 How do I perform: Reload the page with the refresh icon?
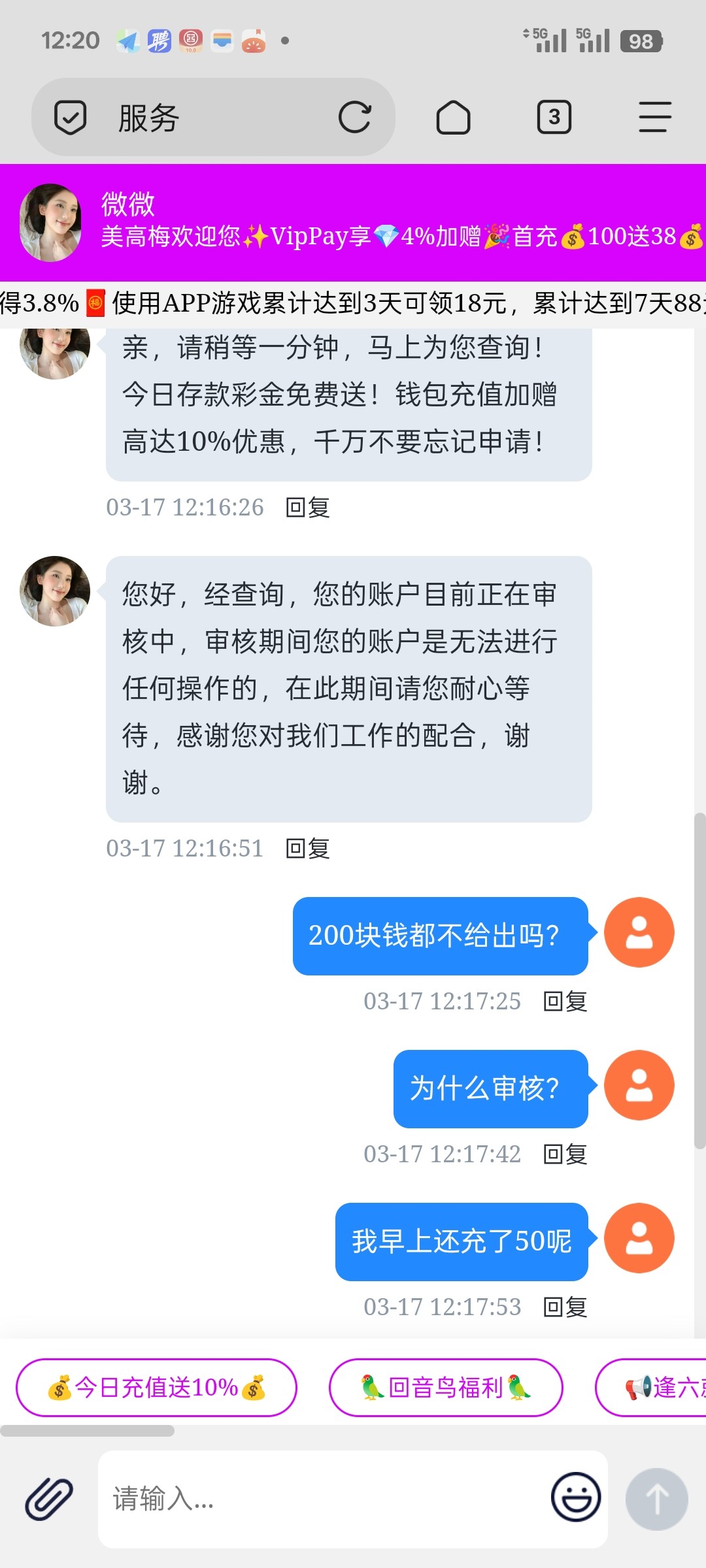click(356, 118)
